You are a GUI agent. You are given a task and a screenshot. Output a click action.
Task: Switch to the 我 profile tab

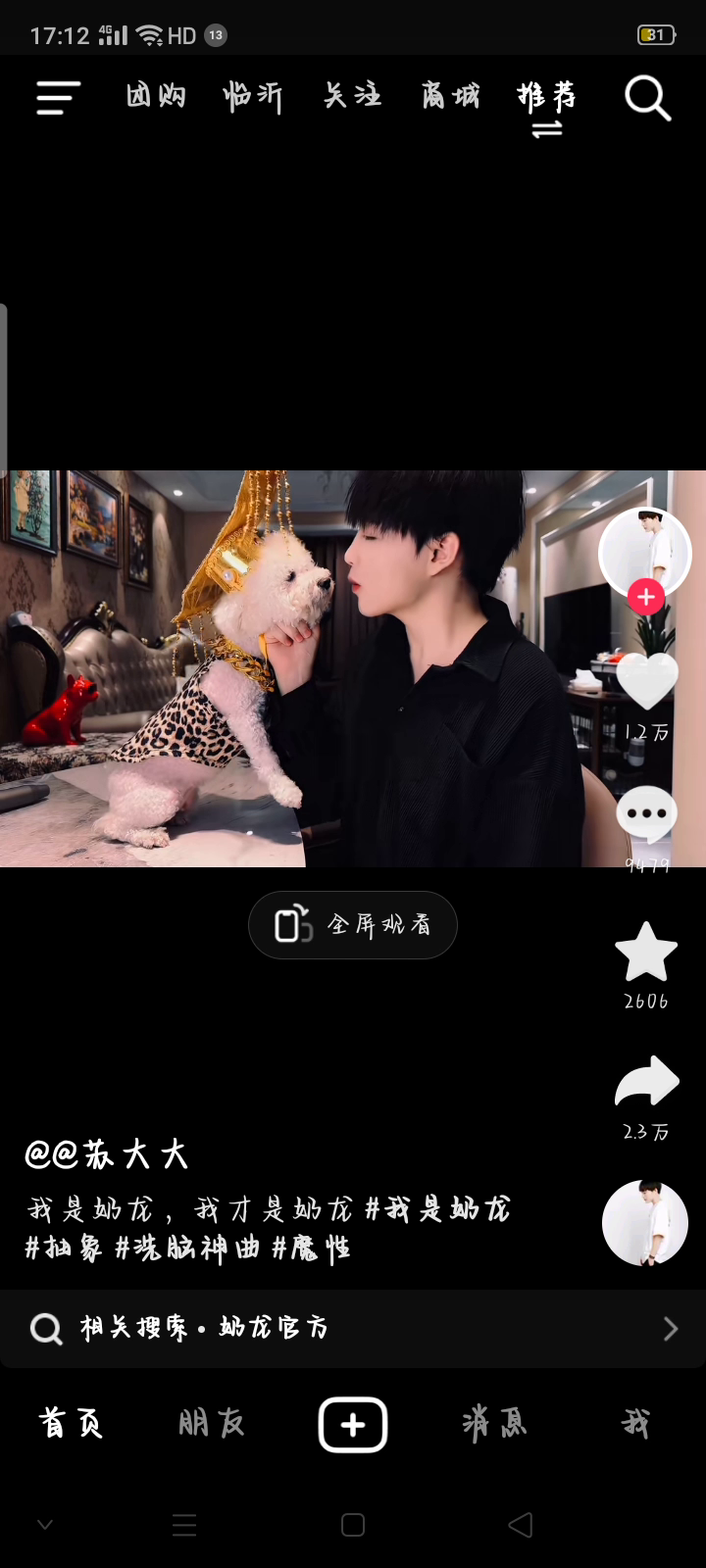635,1423
